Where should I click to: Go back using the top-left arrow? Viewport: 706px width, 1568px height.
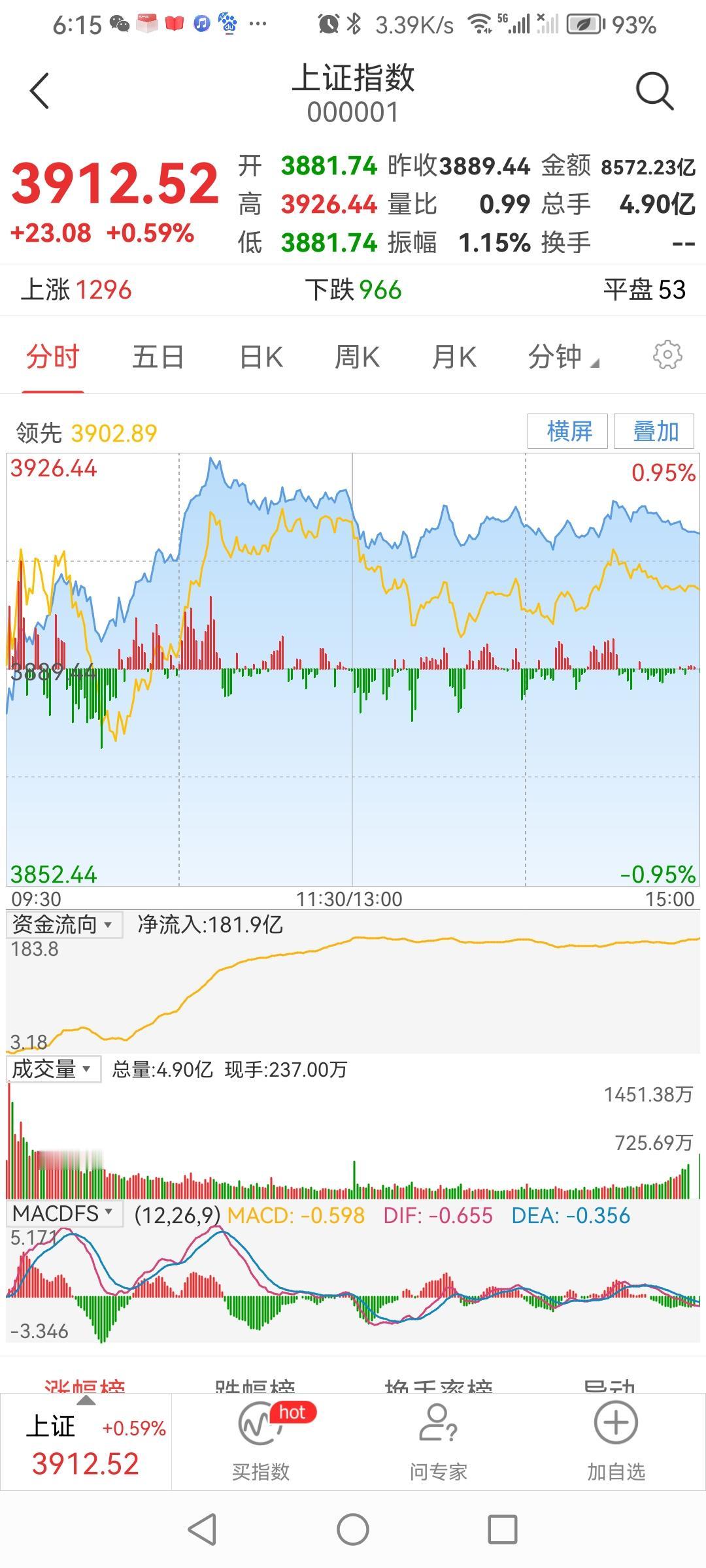click(x=40, y=91)
